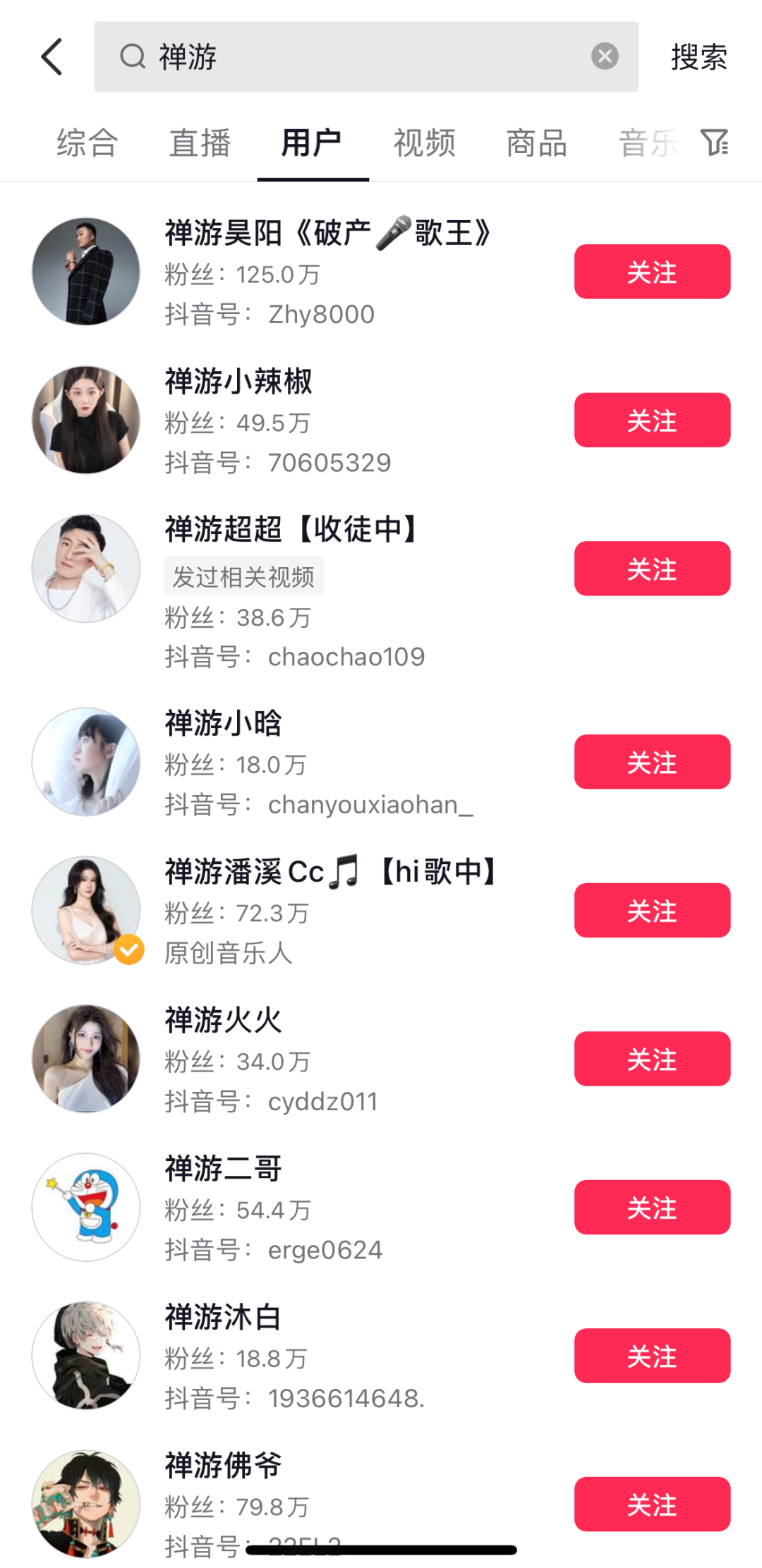Switch to the 视频 tab

[424, 142]
